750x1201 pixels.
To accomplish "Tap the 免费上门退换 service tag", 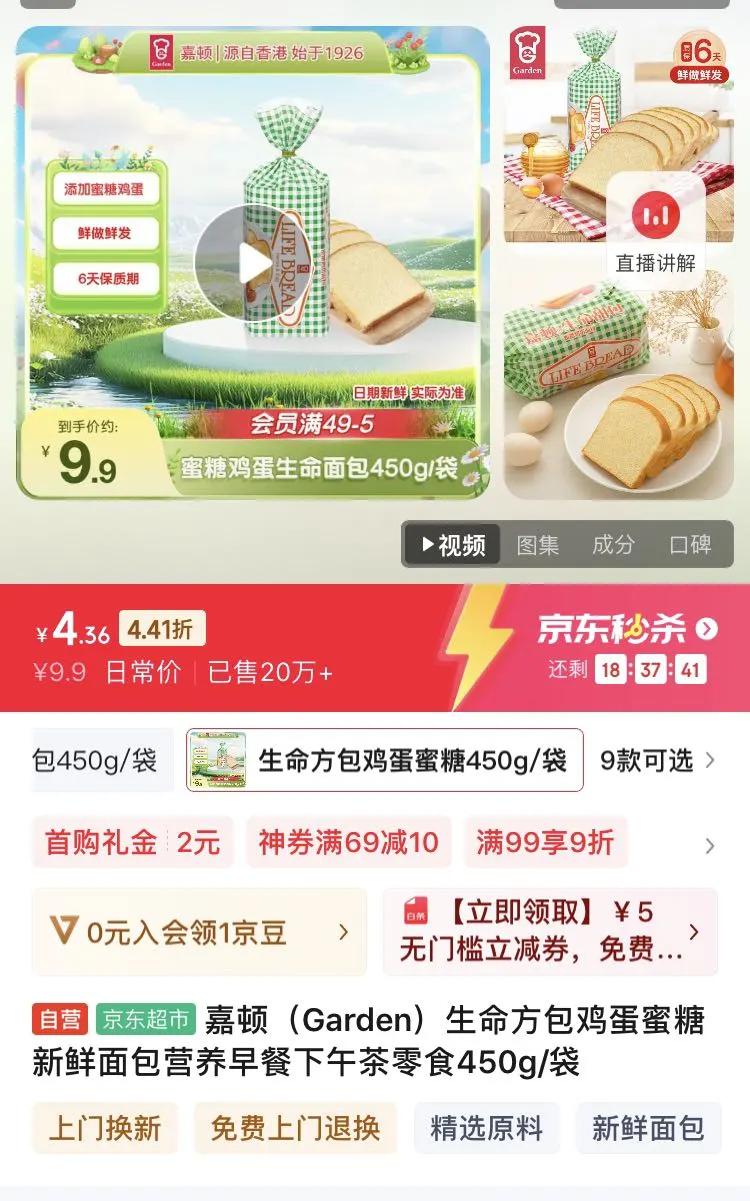I will [x=295, y=1129].
